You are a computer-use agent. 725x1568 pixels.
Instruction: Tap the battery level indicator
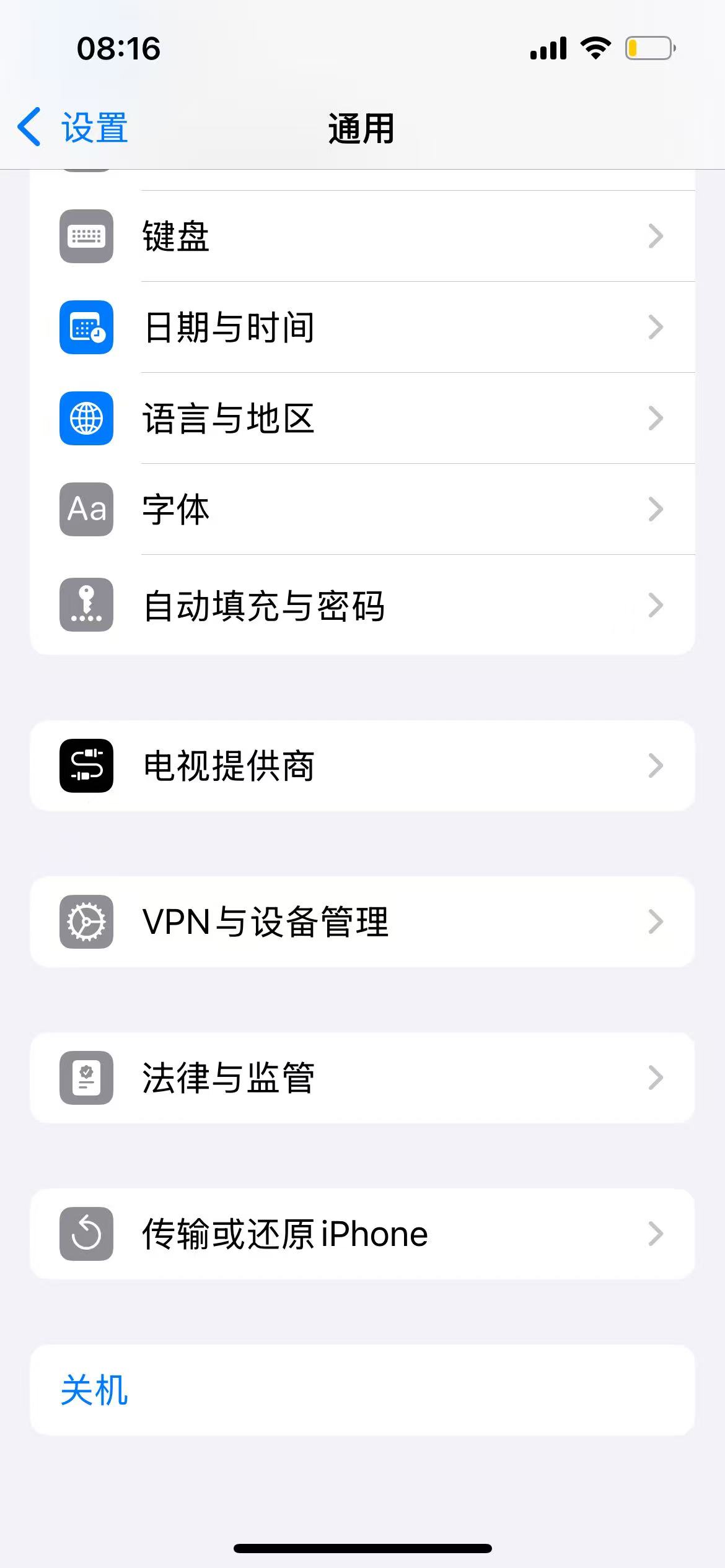[649, 47]
